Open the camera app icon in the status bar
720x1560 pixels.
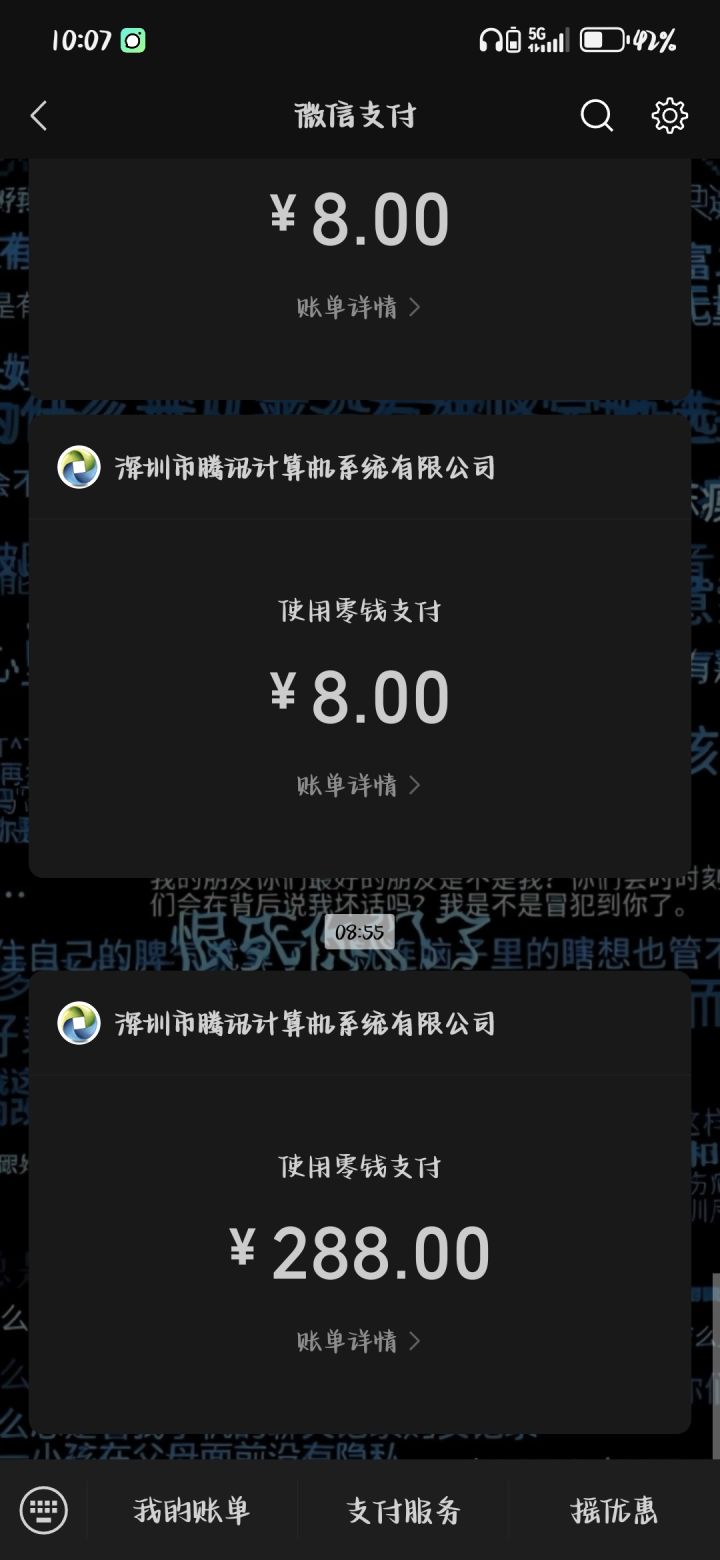point(133,38)
